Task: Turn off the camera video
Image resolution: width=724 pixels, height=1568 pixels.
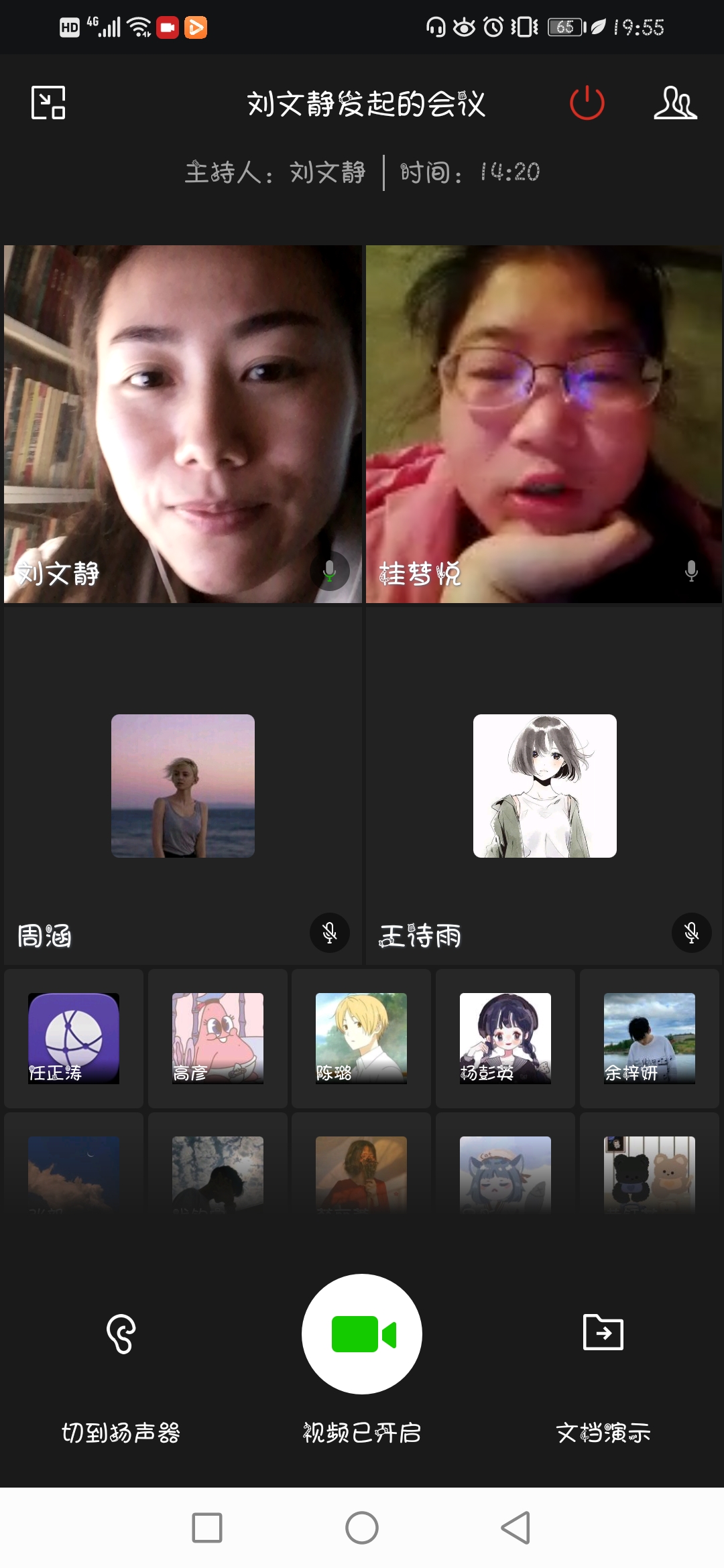Action: (x=362, y=1333)
